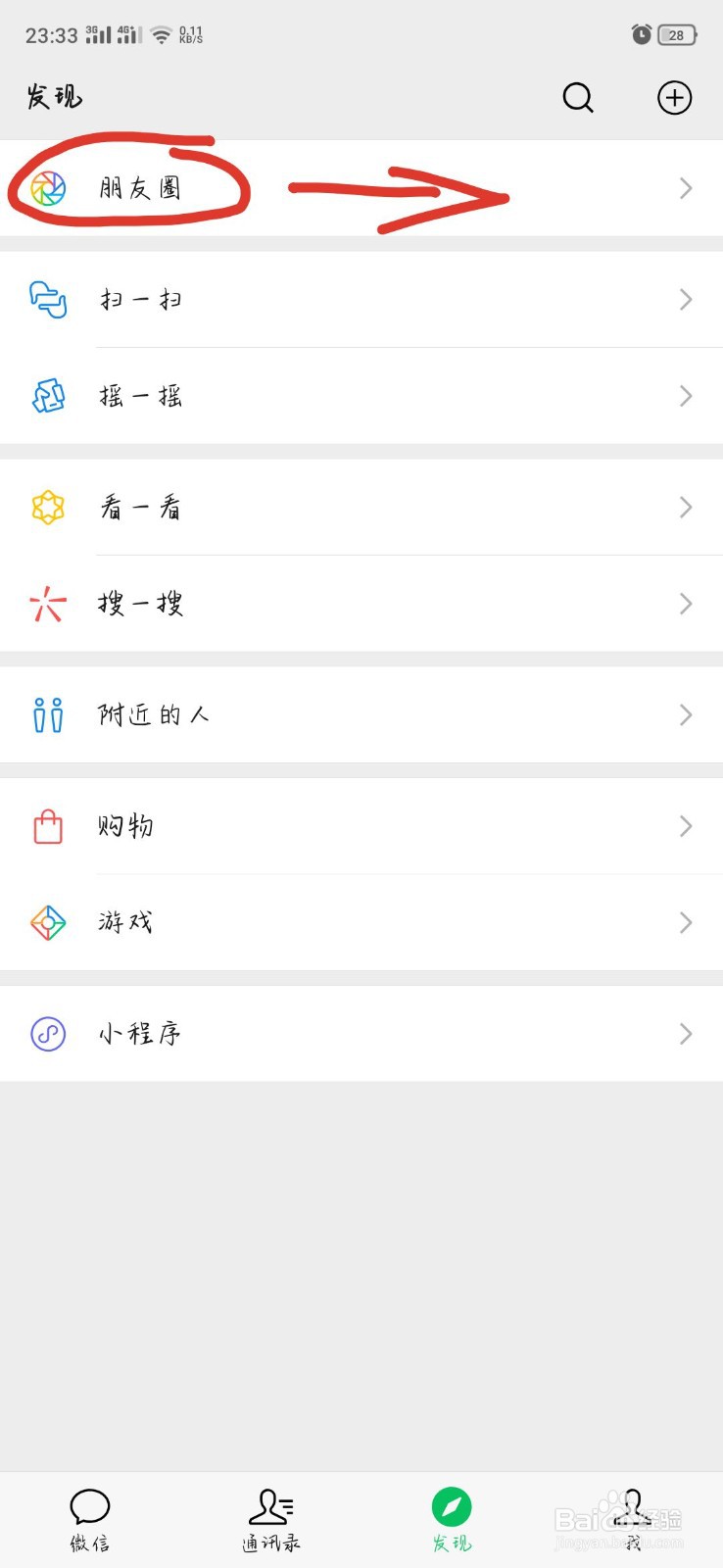Open 购物 shopping

[x=361, y=826]
